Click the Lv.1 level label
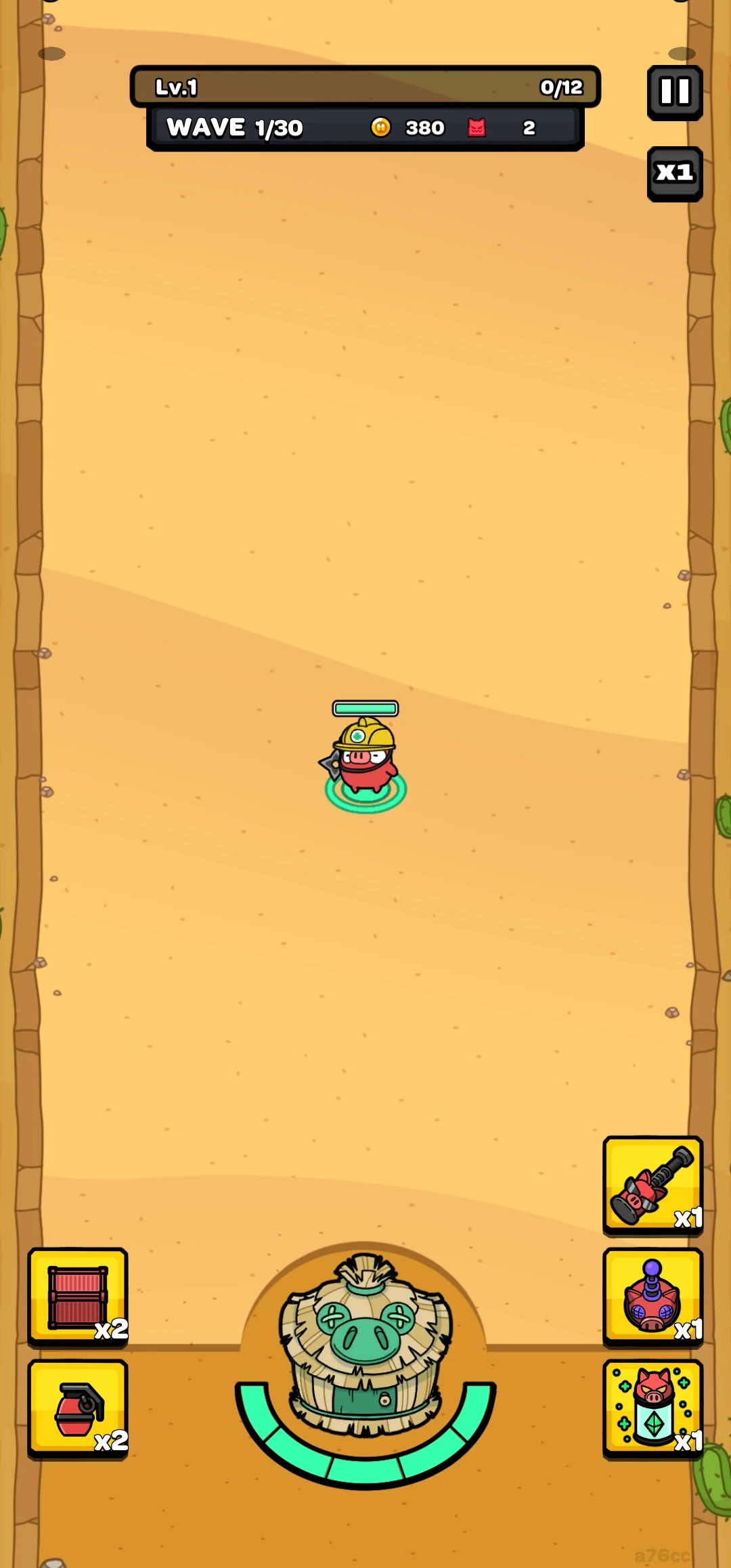 pyautogui.click(x=177, y=87)
